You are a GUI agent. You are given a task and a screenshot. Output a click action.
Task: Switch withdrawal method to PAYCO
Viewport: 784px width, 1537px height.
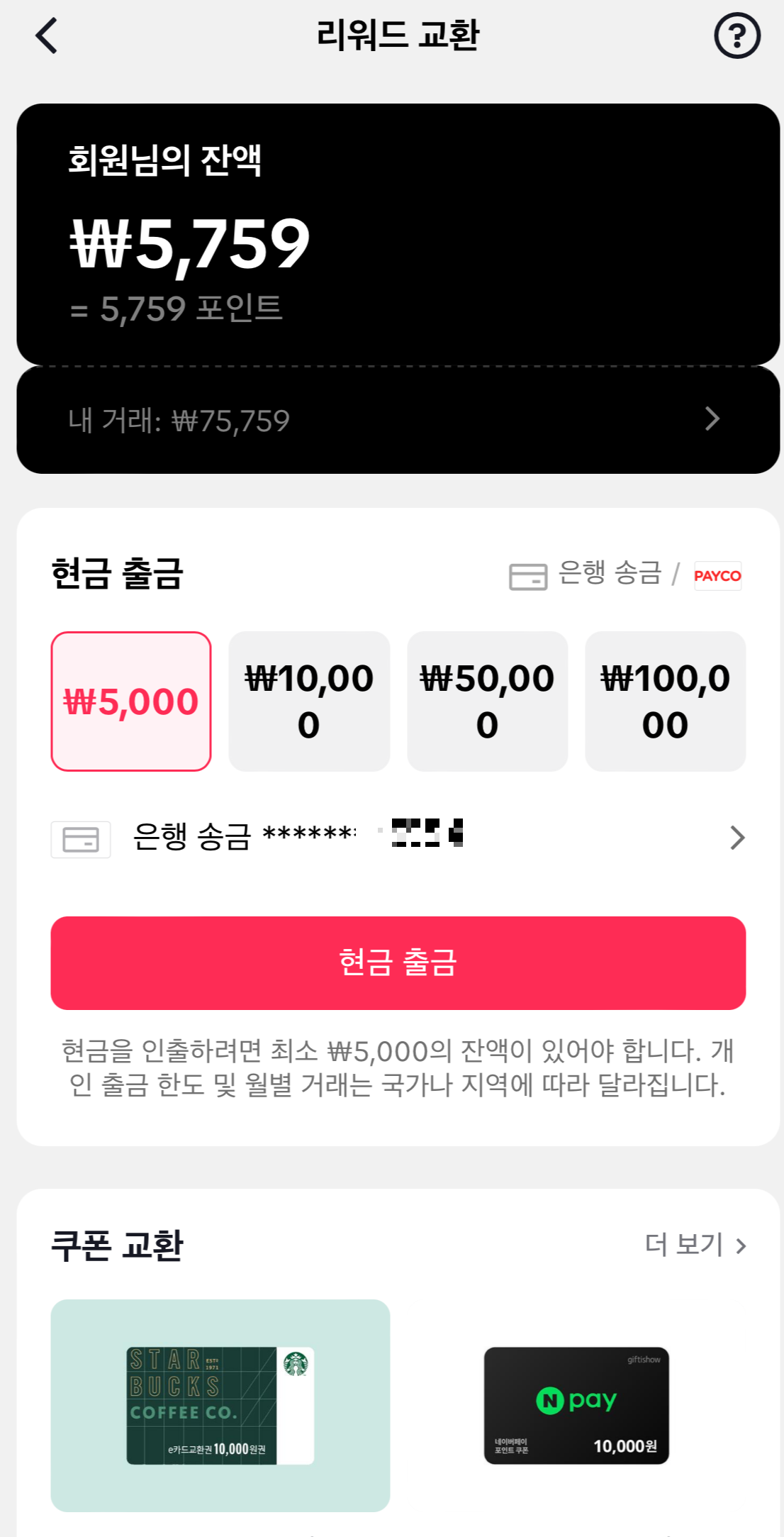717,575
